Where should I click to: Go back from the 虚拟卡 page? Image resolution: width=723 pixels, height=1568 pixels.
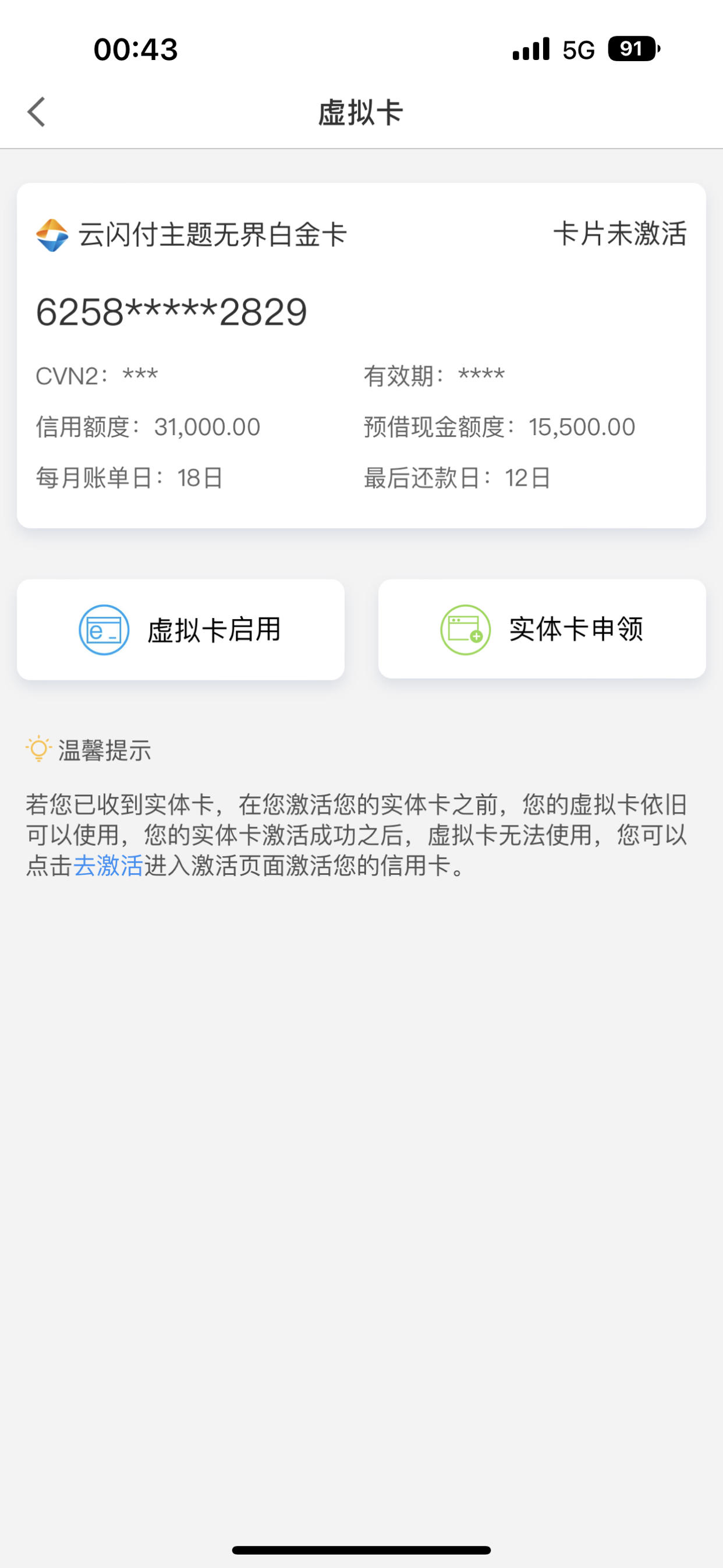pyautogui.click(x=37, y=112)
